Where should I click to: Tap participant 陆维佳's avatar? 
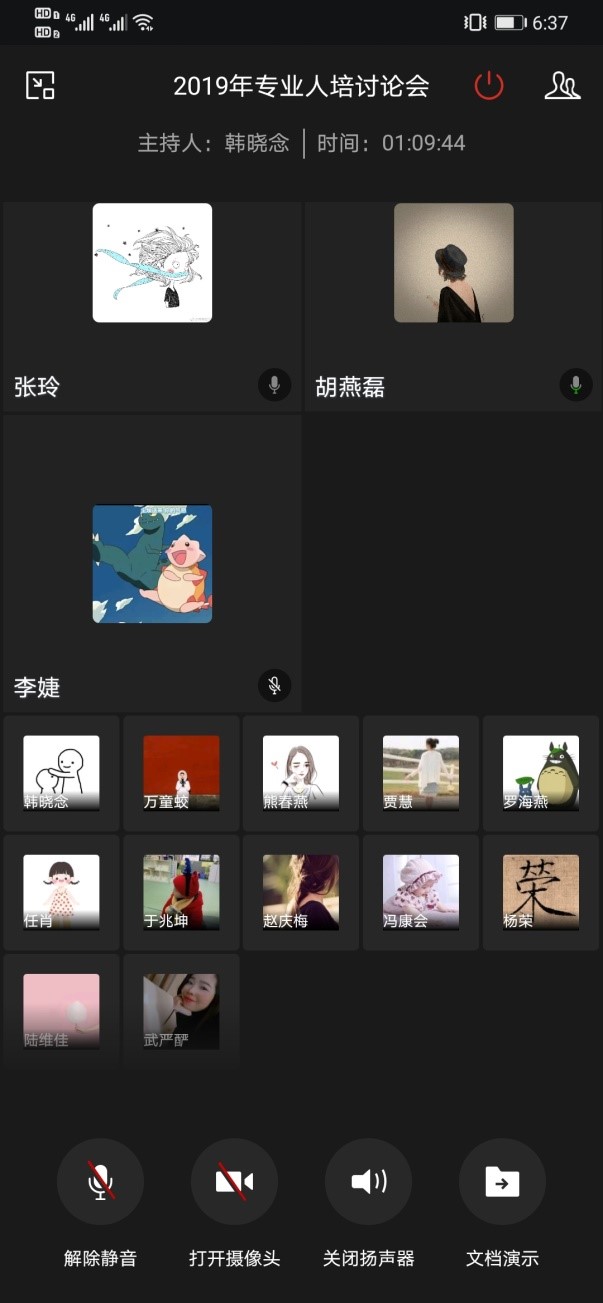click(x=61, y=1011)
